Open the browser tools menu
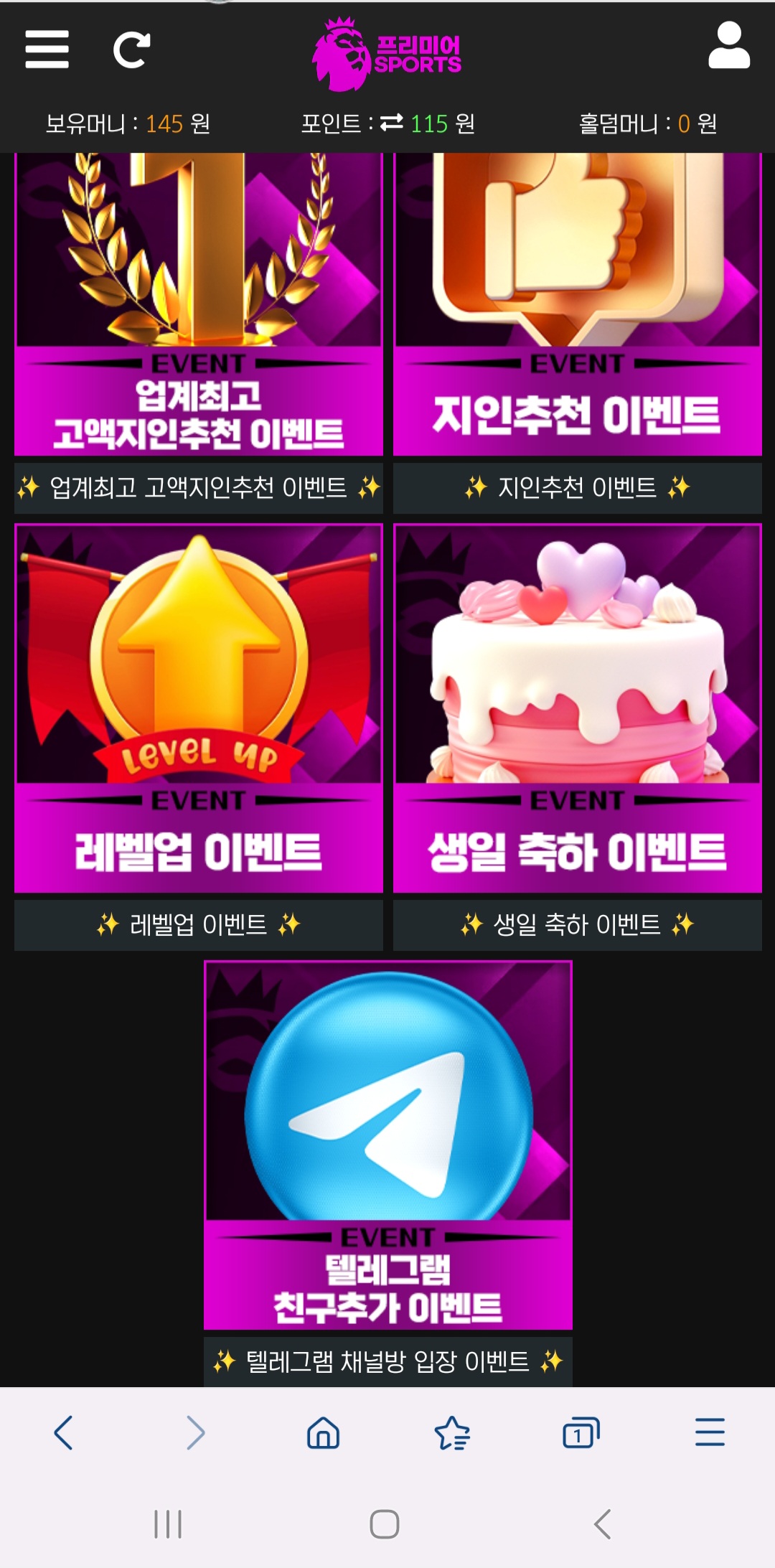775x1568 pixels. [710, 1433]
